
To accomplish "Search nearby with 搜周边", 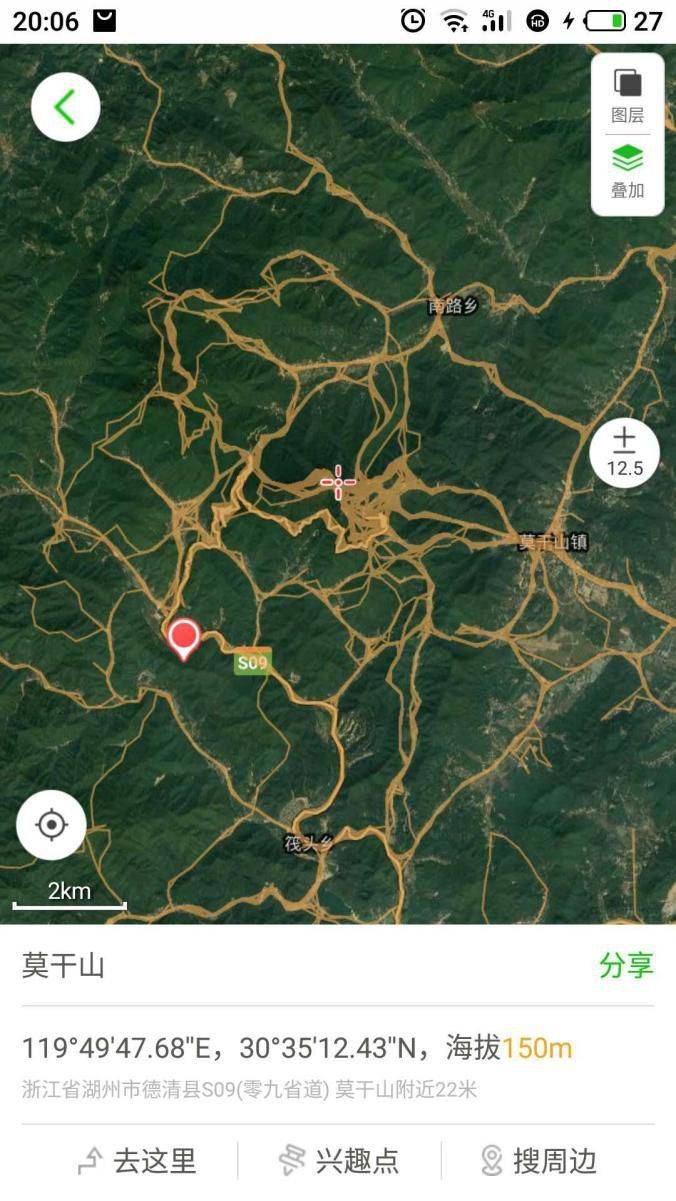I will point(539,1161).
